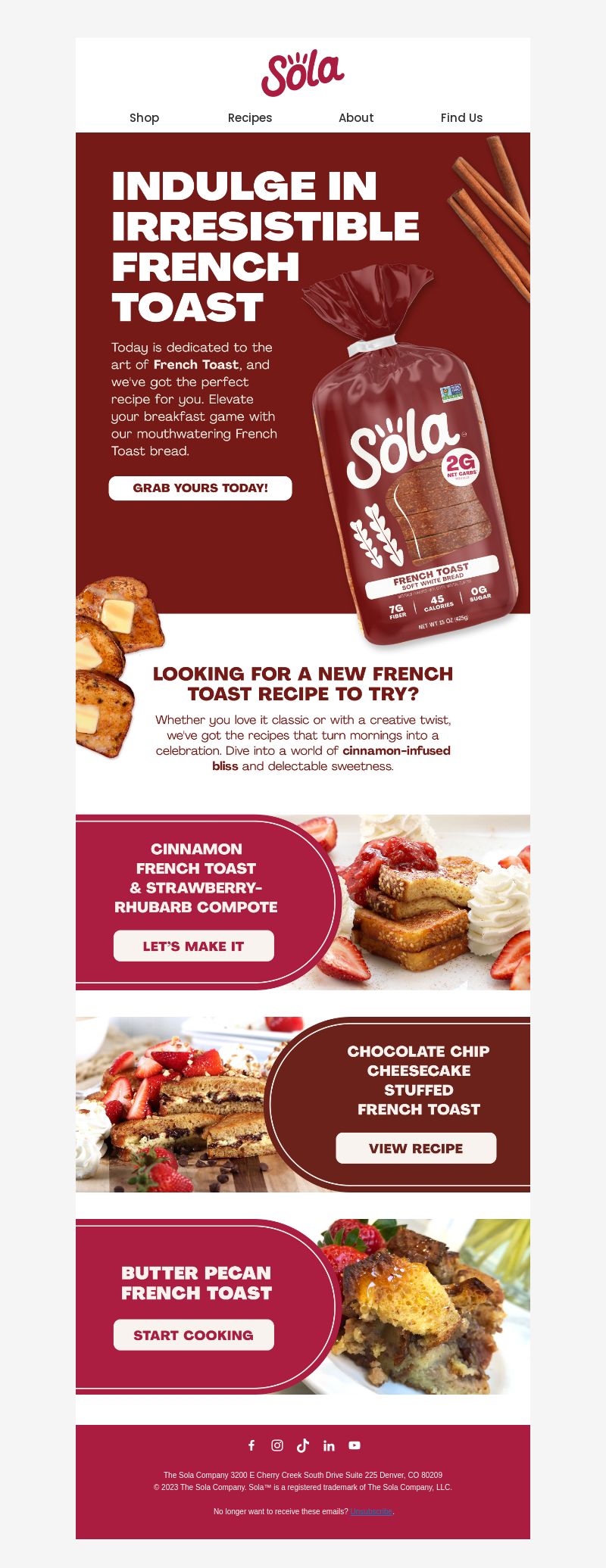This screenshot has height=1568, width=606.
Task: Open the Shop link
Action: [x=144, y=117]
